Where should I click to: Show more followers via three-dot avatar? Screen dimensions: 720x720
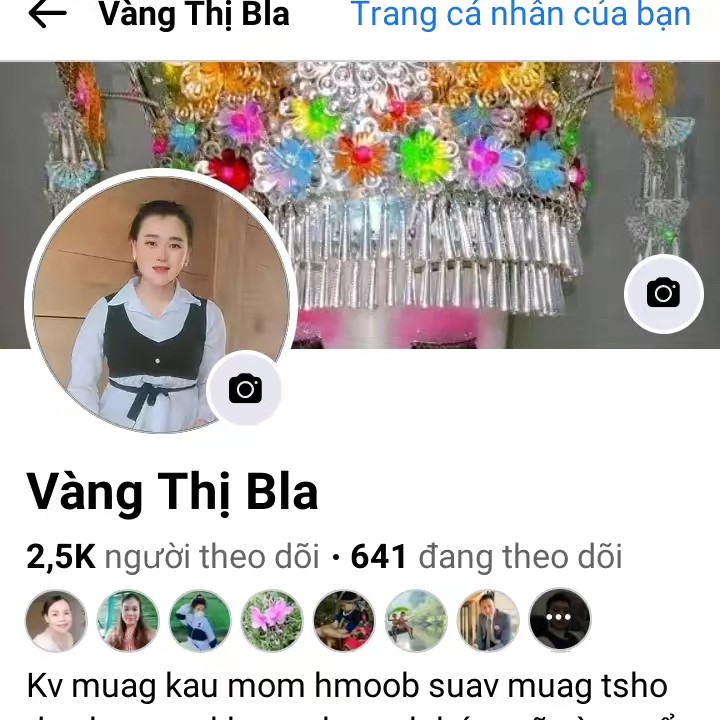560,619
